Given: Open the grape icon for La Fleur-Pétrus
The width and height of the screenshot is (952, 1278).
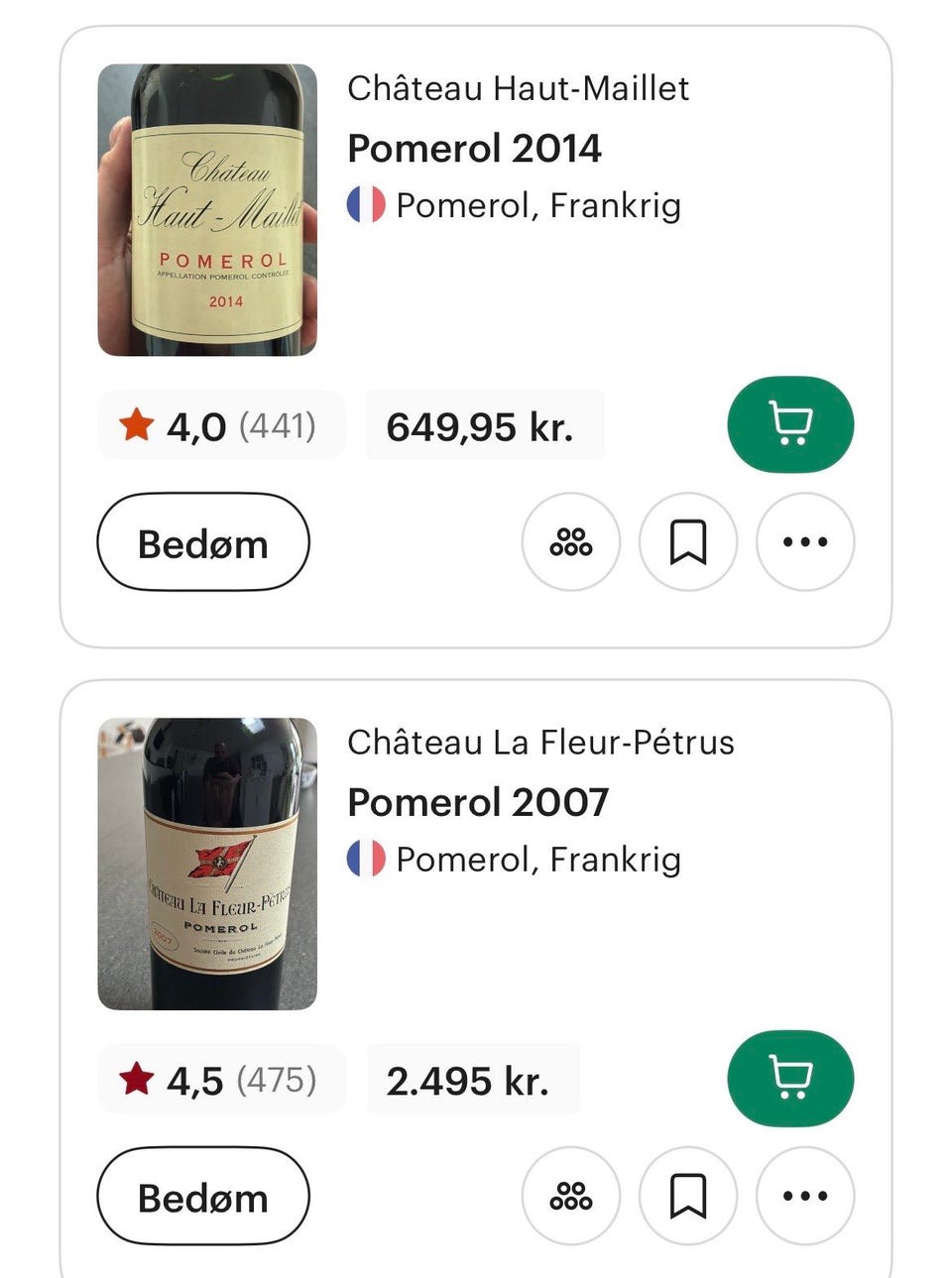Looking at the screenshot, I should [x=571, y=1196].
